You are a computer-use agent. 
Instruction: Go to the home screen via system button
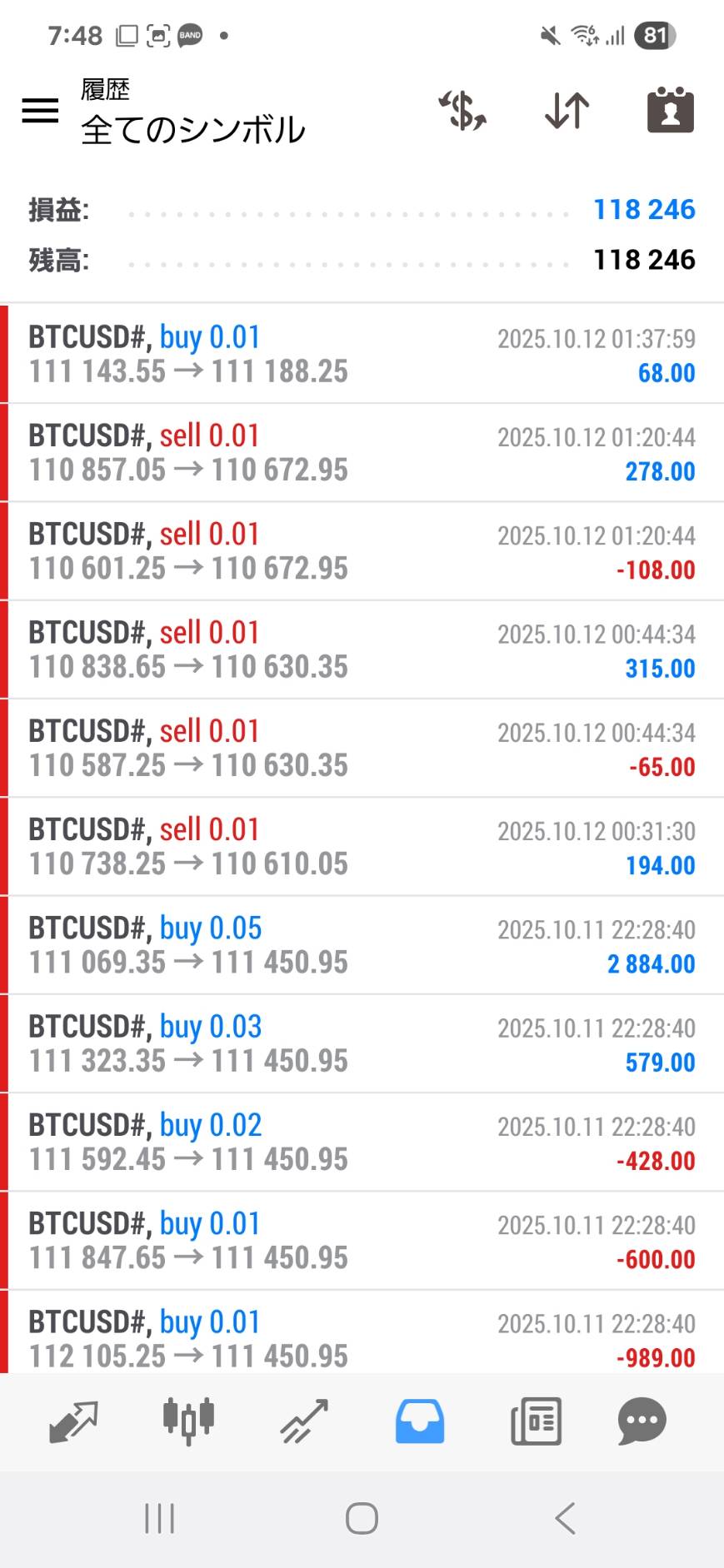[x=362, y=1518]
